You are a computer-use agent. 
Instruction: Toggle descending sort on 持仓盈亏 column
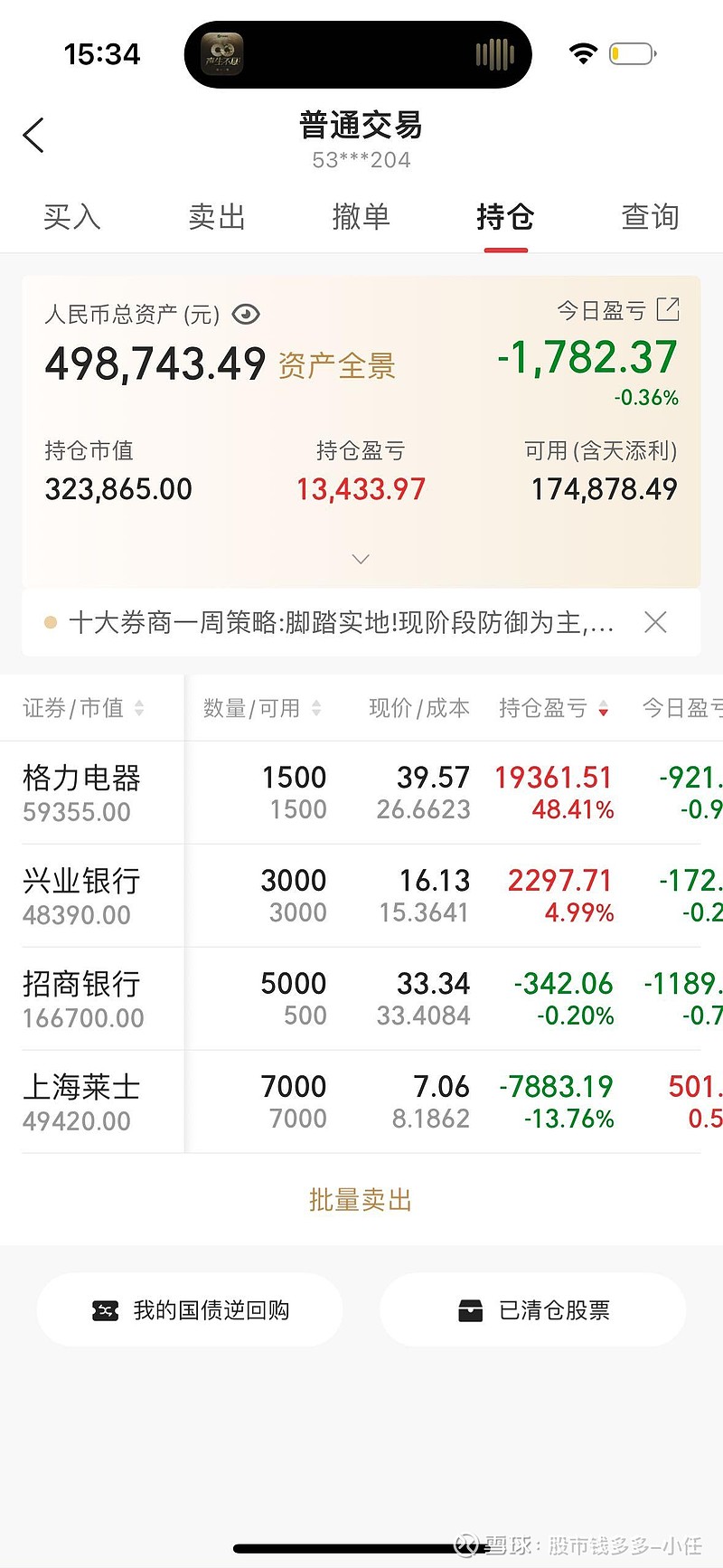tap(604, 708)
